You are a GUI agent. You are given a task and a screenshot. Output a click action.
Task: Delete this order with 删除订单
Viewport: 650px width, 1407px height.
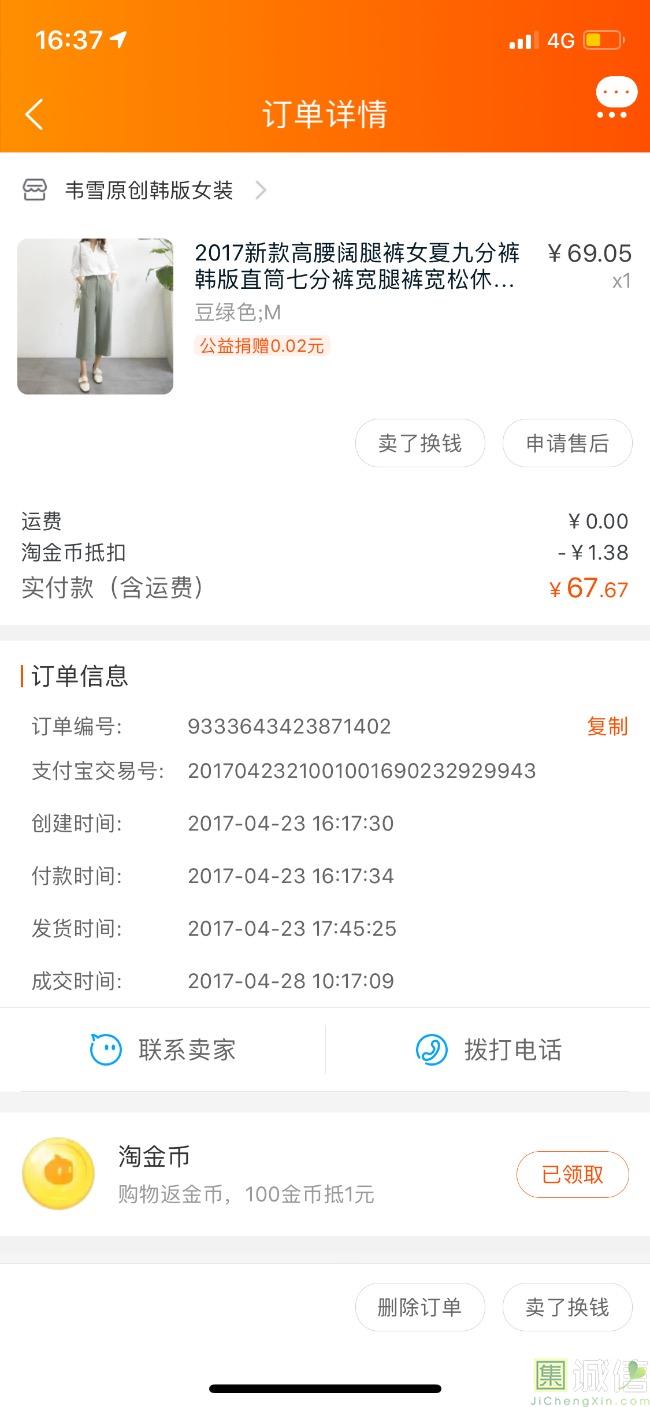coord(420,1307)
